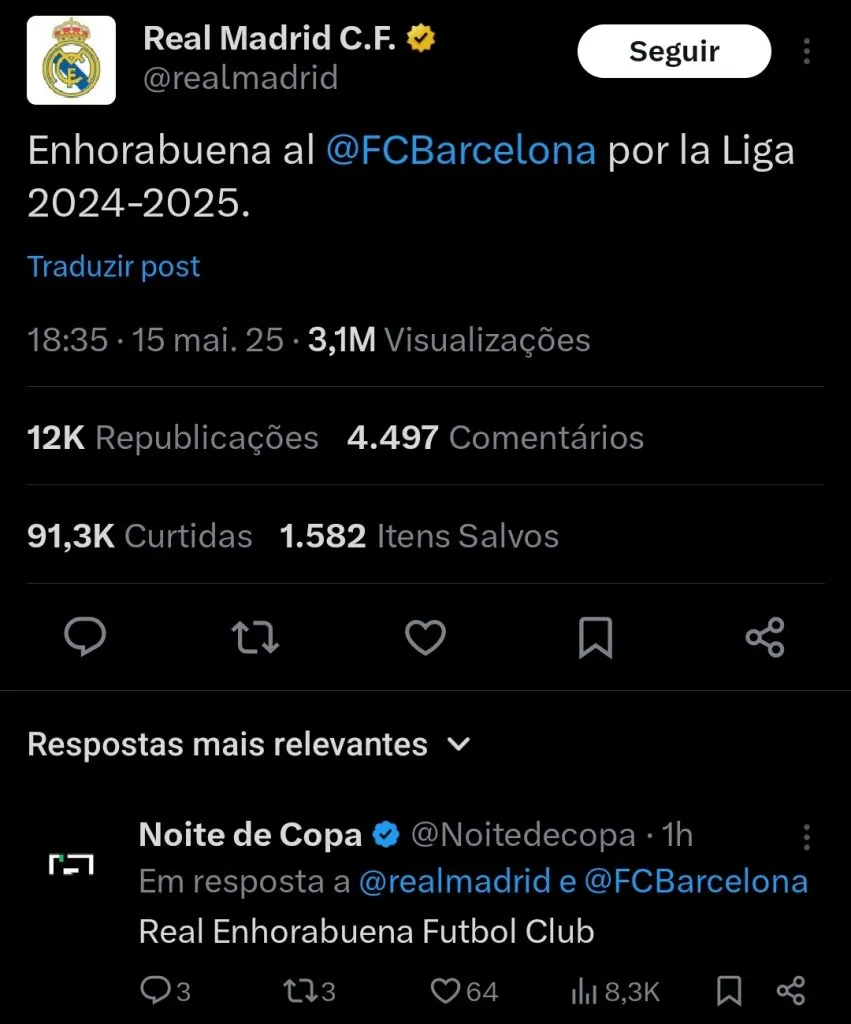851x1024 pixels.
Task: Like the Real Madrid post
Action: click(x=425, y=637)
